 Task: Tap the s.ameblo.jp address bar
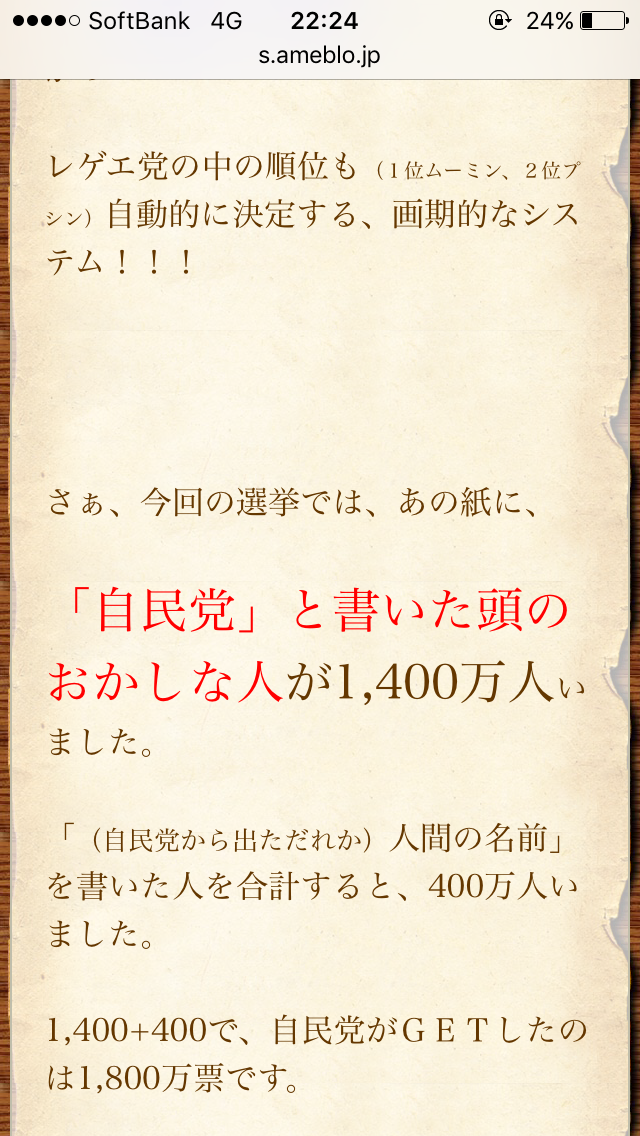pyautogui.click(x=319, y=57)
